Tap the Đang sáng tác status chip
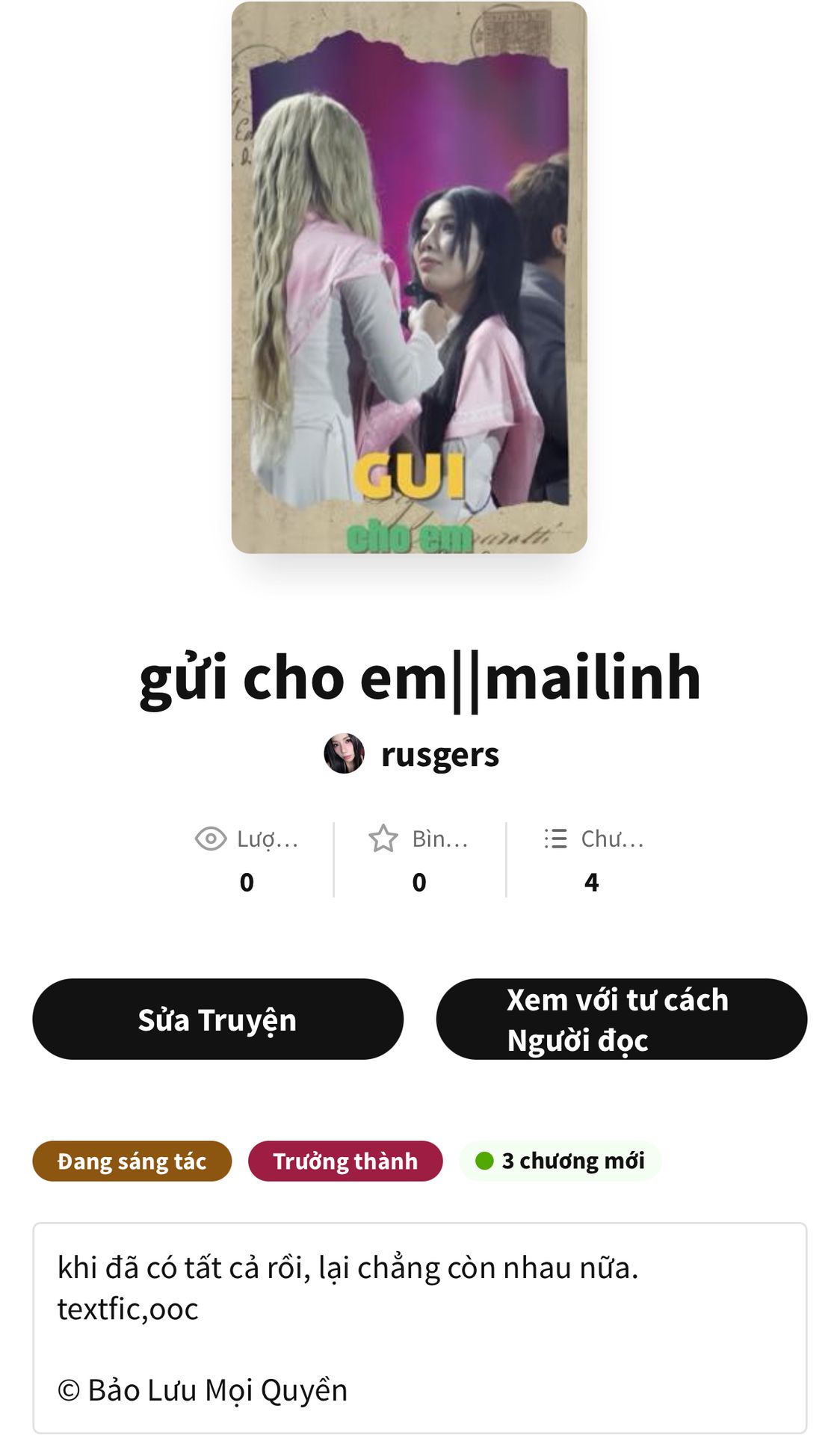The width and height of the screenshot is (840, 1435). [x=132, y=1161]
